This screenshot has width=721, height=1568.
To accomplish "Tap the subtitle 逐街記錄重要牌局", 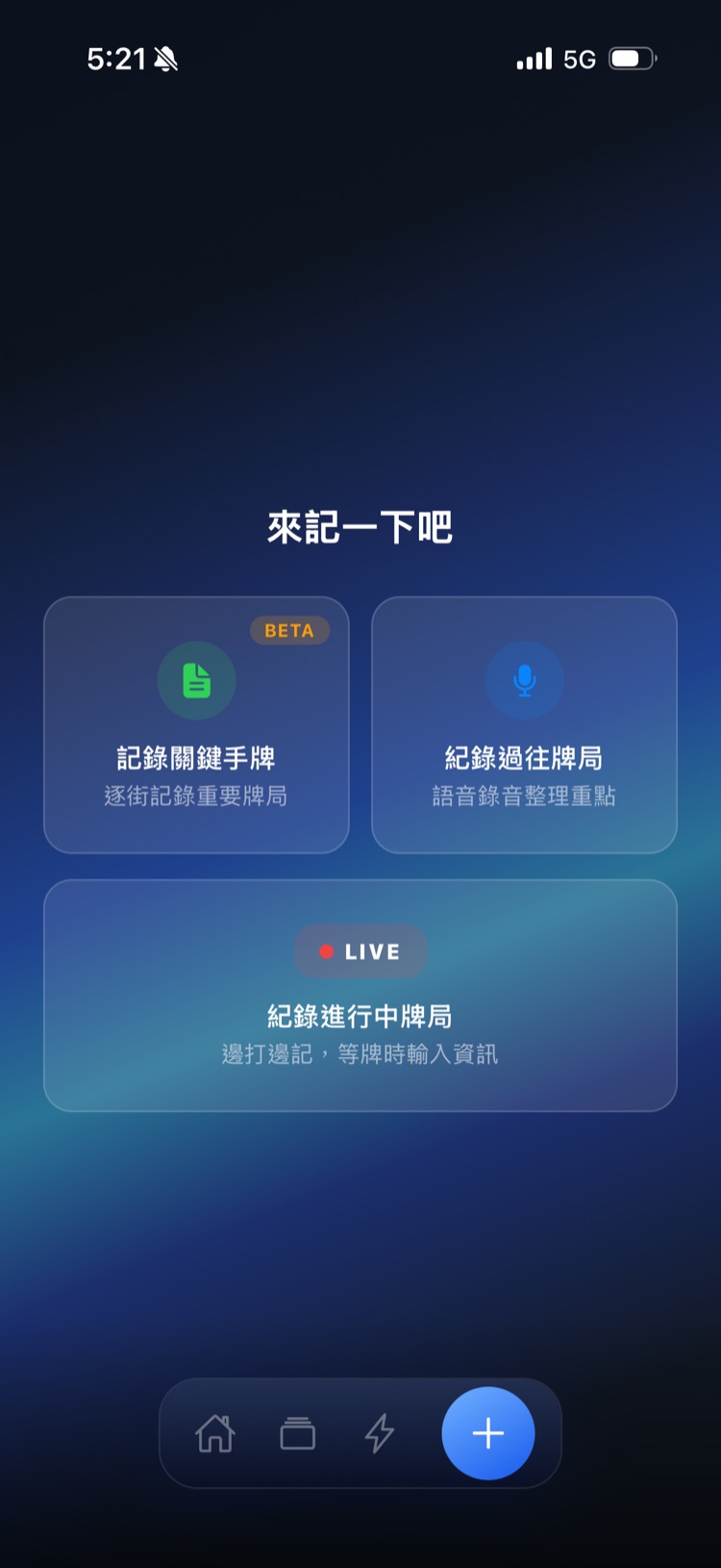I will [196, 794].
